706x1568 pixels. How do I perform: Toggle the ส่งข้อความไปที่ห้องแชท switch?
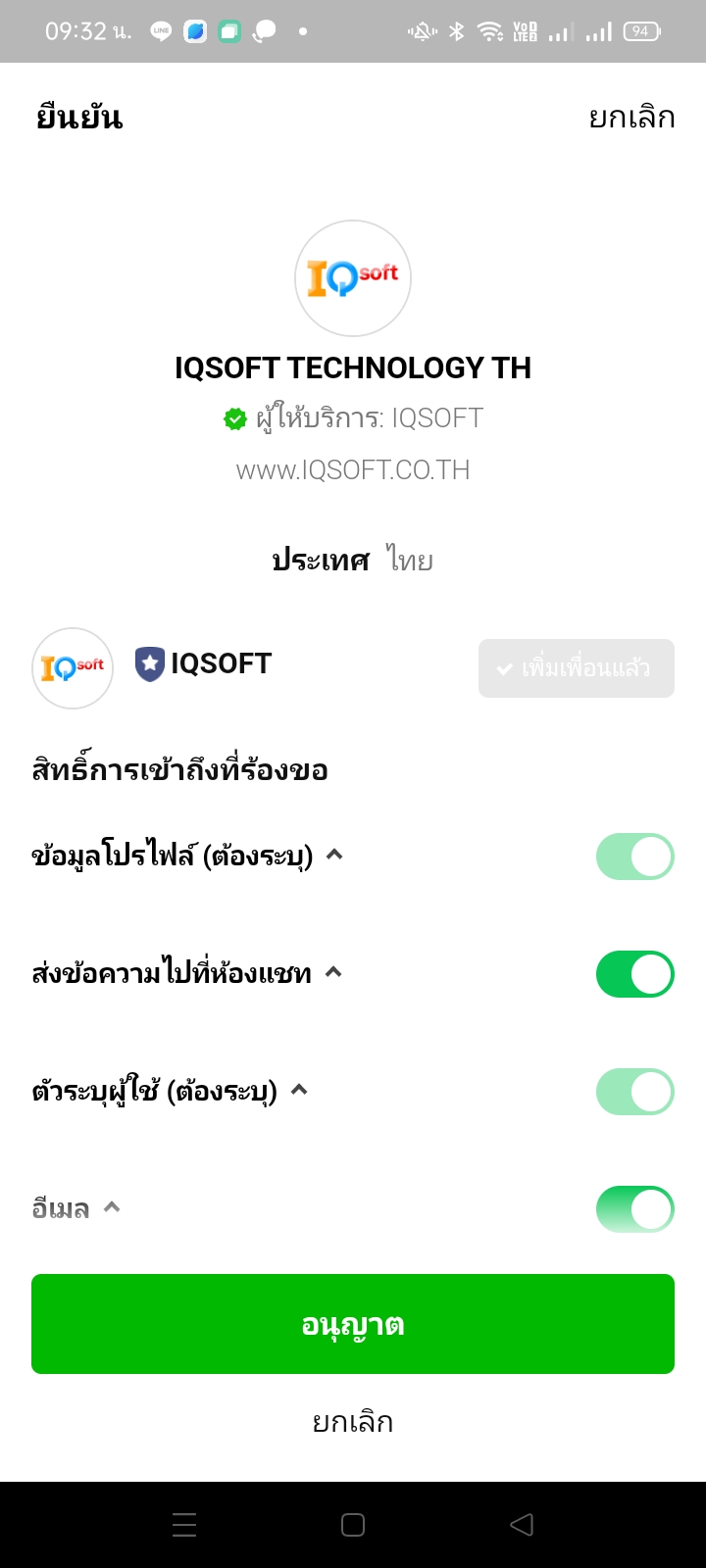tap(635, 974)
